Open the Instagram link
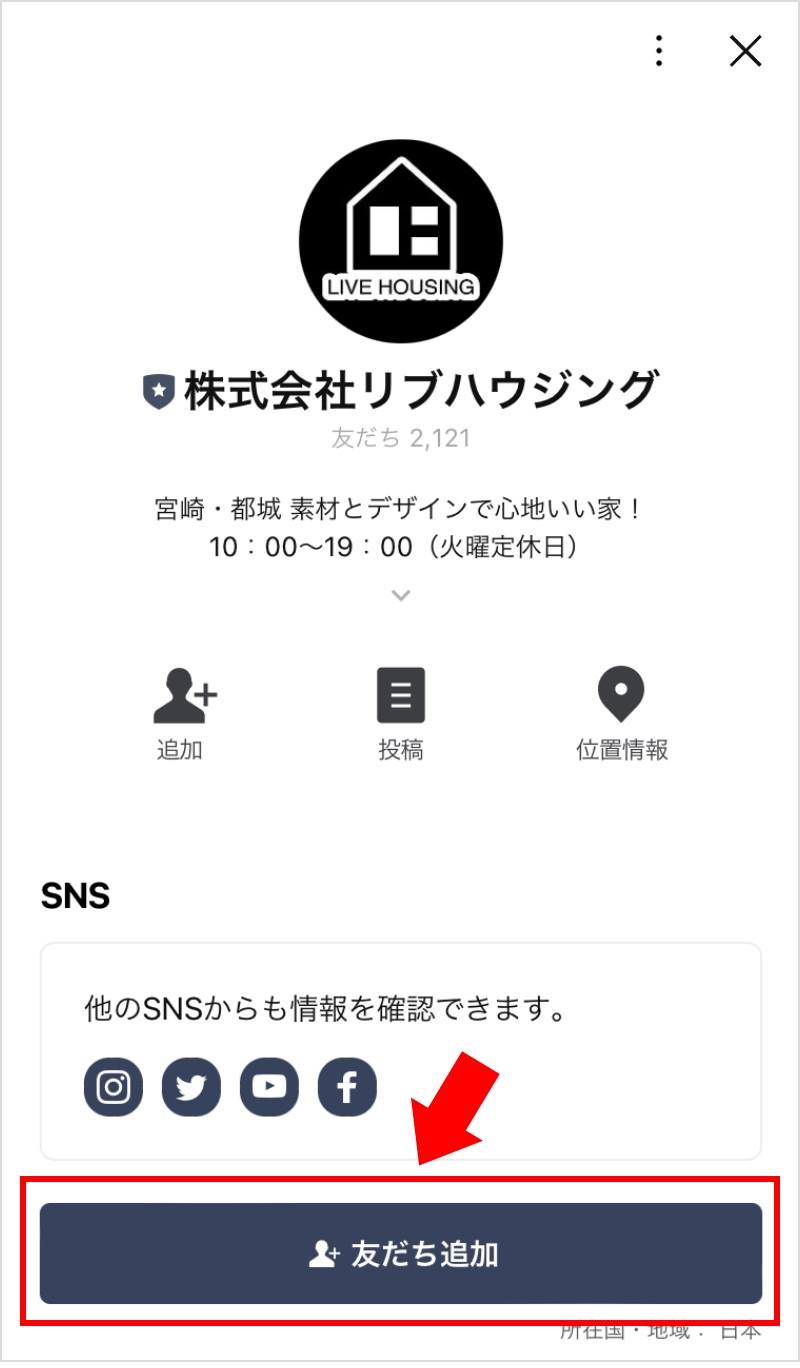 [x=113, y=1087]
